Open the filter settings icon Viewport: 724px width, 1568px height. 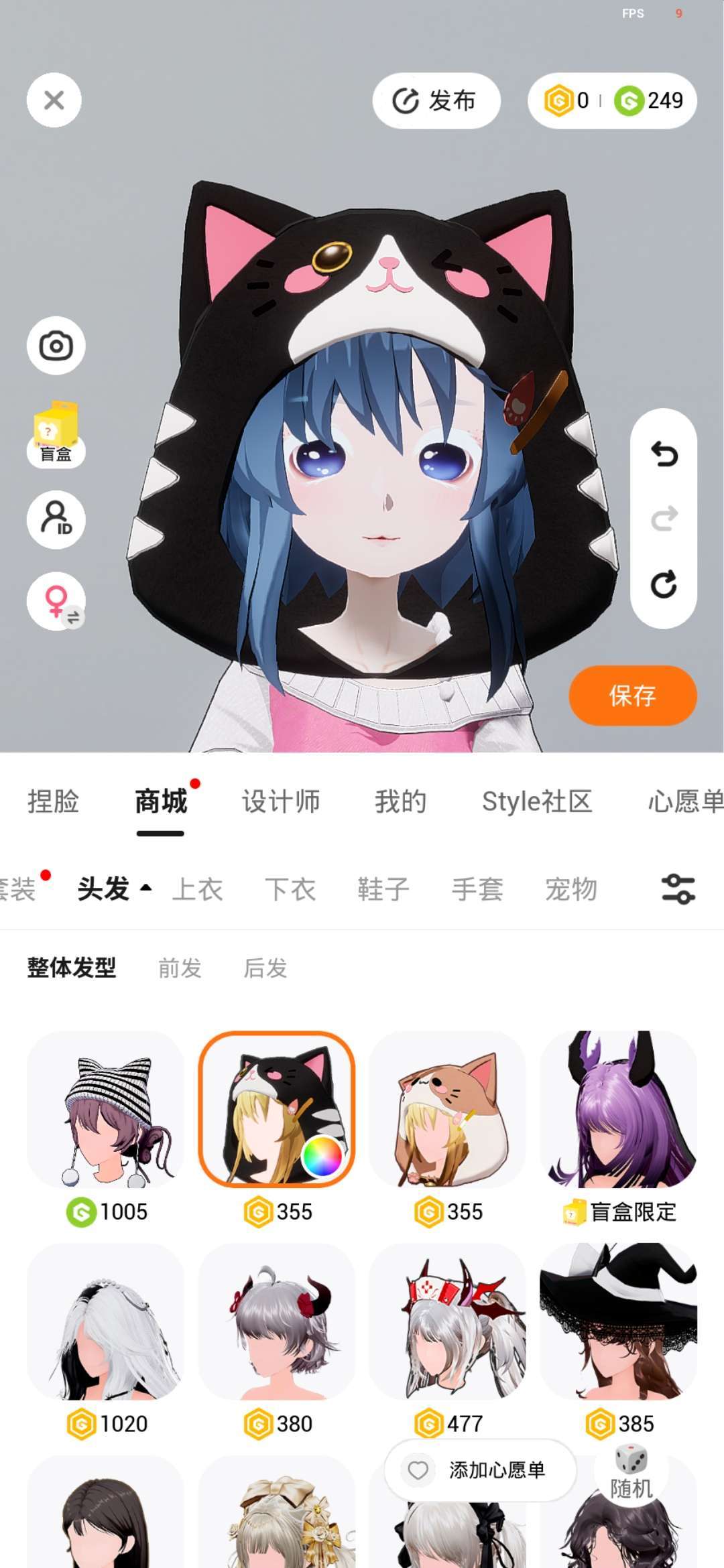pos(678,890)
